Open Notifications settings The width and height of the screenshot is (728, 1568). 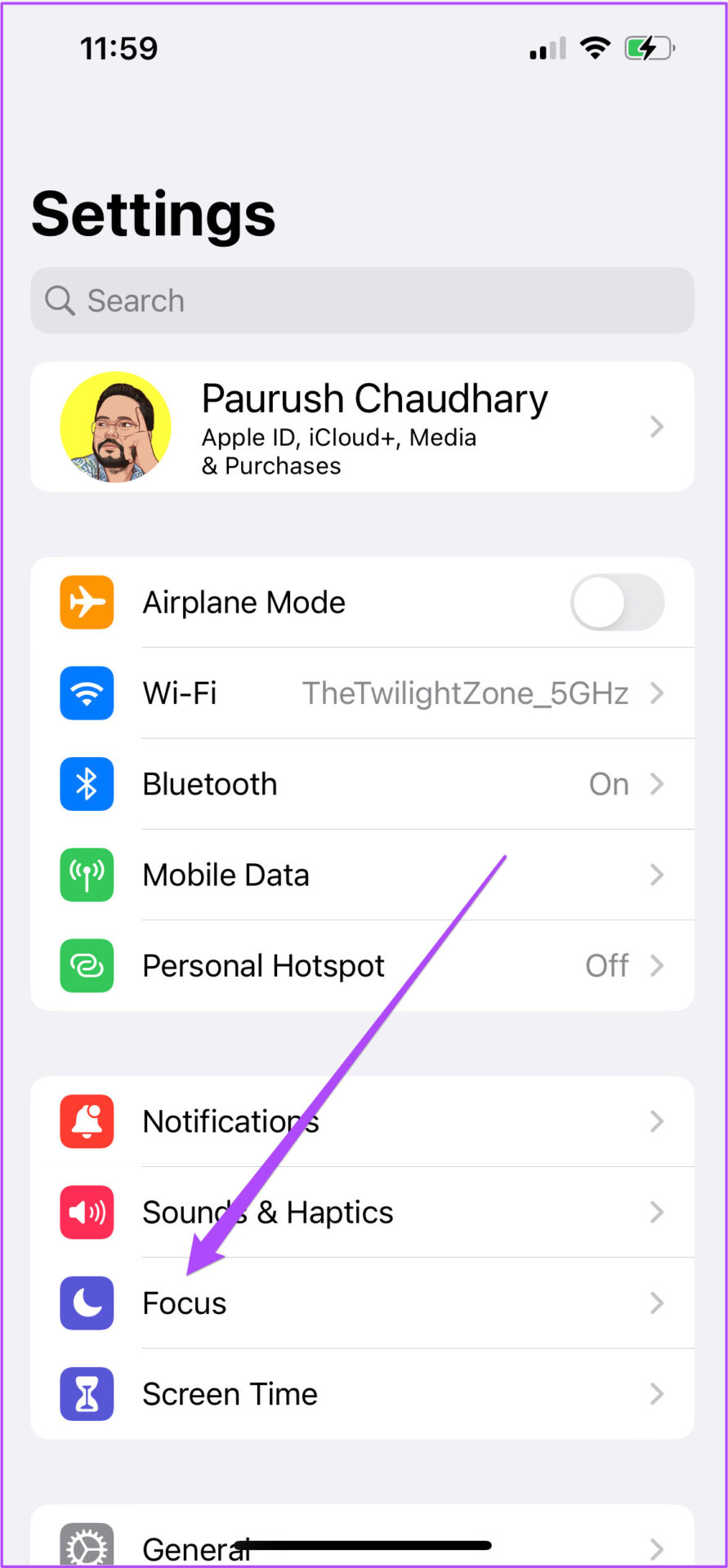362,1121
